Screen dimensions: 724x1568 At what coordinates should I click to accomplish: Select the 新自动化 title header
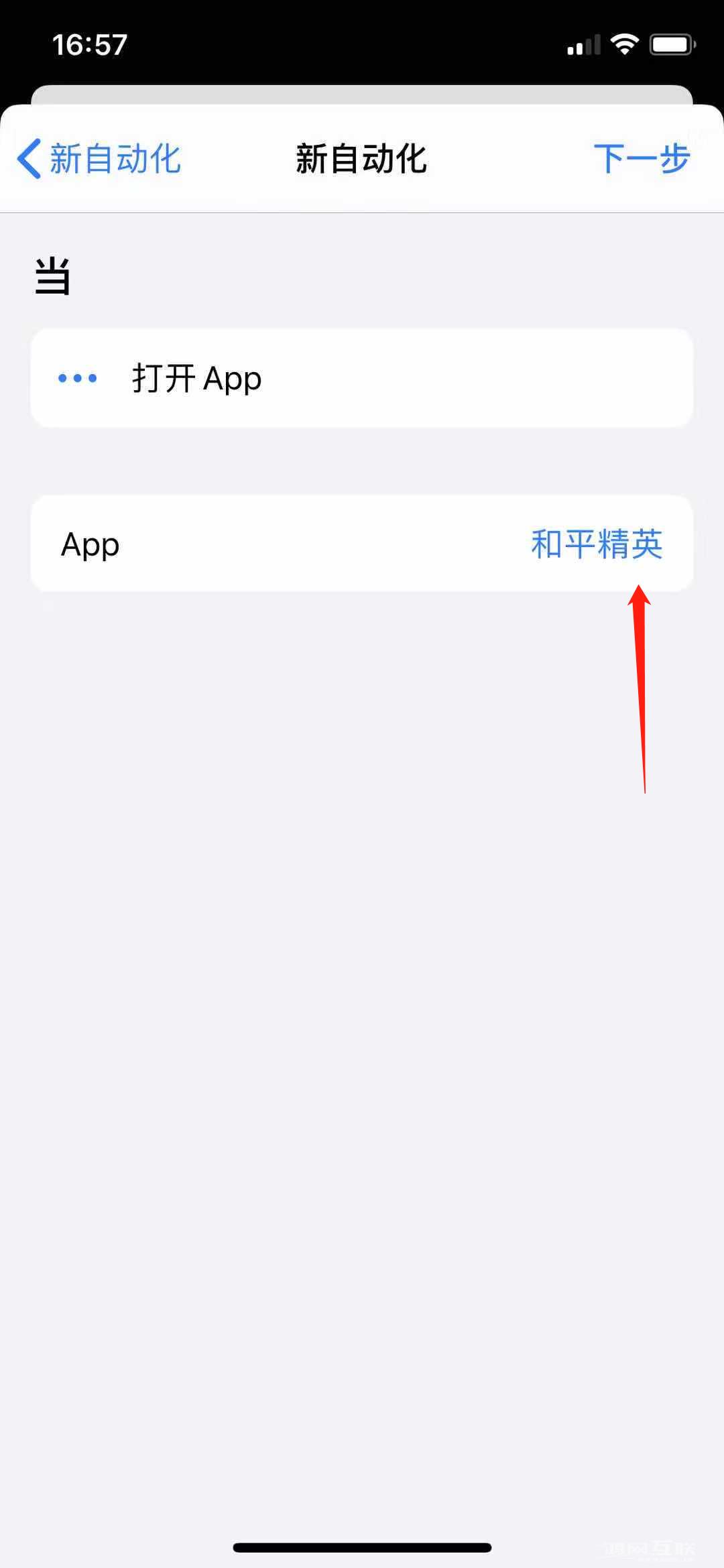pos(362,159)
